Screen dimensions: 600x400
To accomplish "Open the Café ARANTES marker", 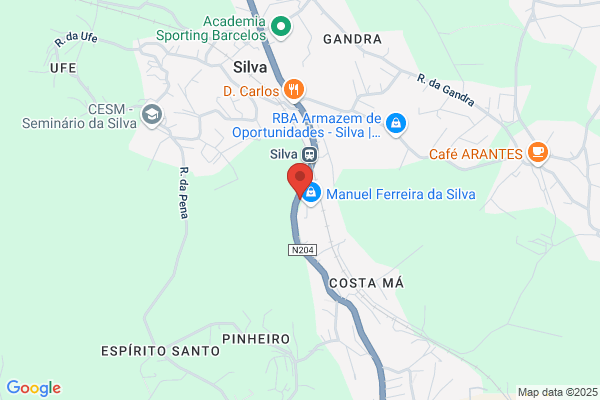I will (538, 153).
